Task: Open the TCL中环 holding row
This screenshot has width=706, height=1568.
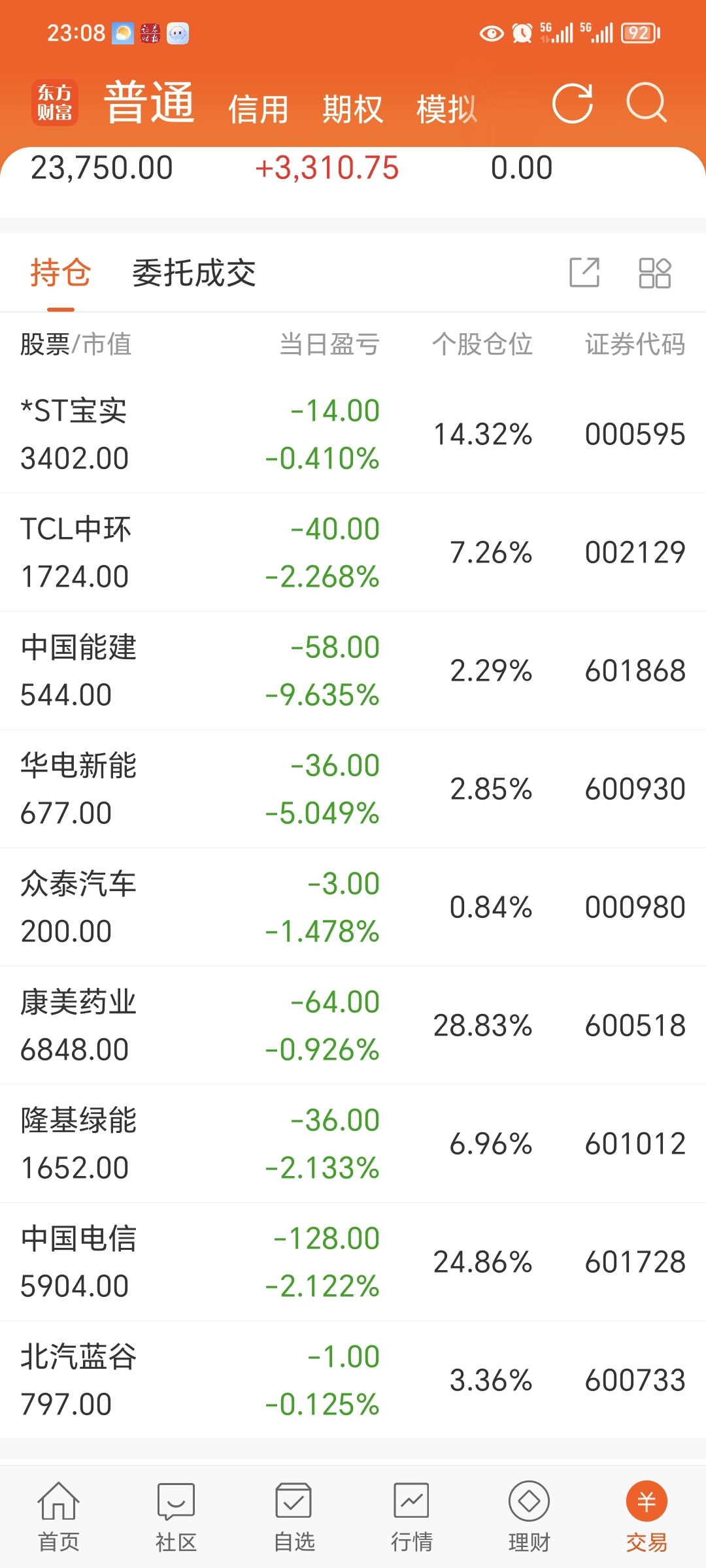Action: [x=353, y=553]
